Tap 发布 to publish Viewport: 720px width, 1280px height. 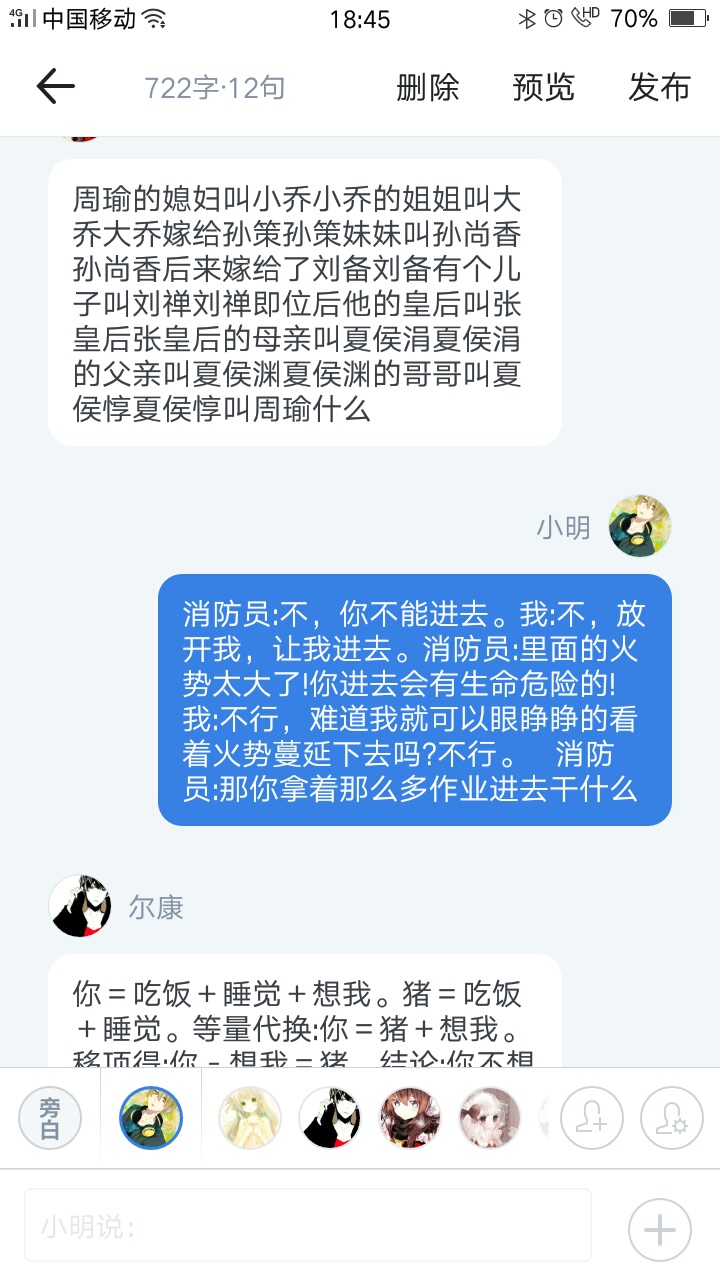pos(659,87)
